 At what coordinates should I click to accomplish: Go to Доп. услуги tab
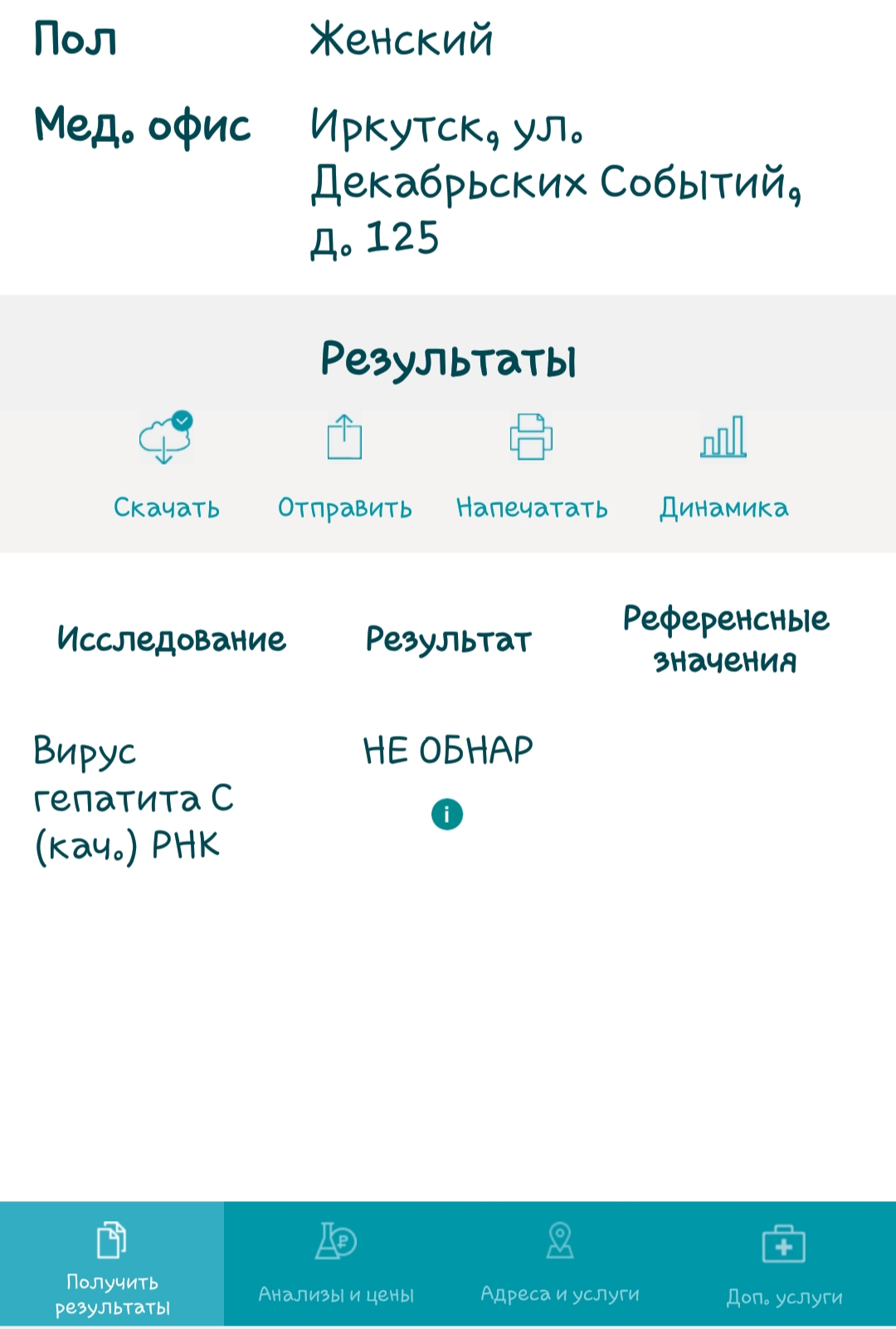coord(784,1265)
